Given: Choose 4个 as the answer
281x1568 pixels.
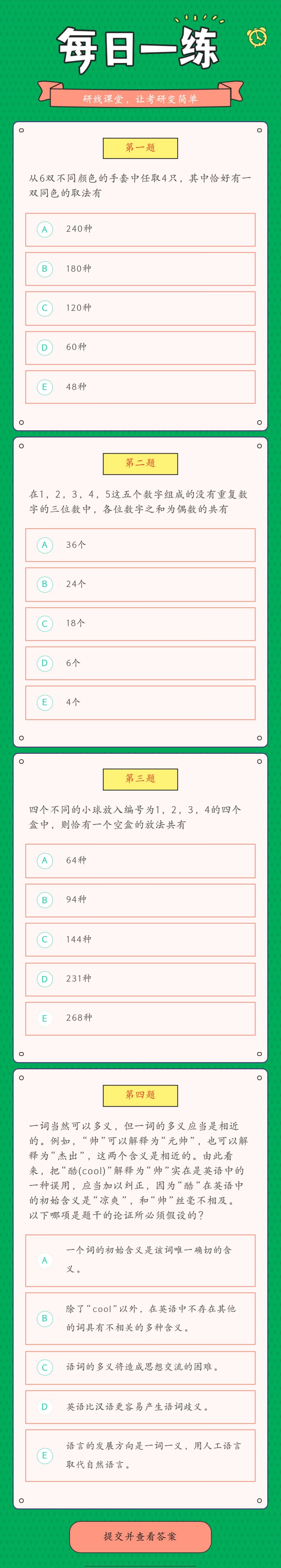Looking at the screenshot, I should (140, 703).
